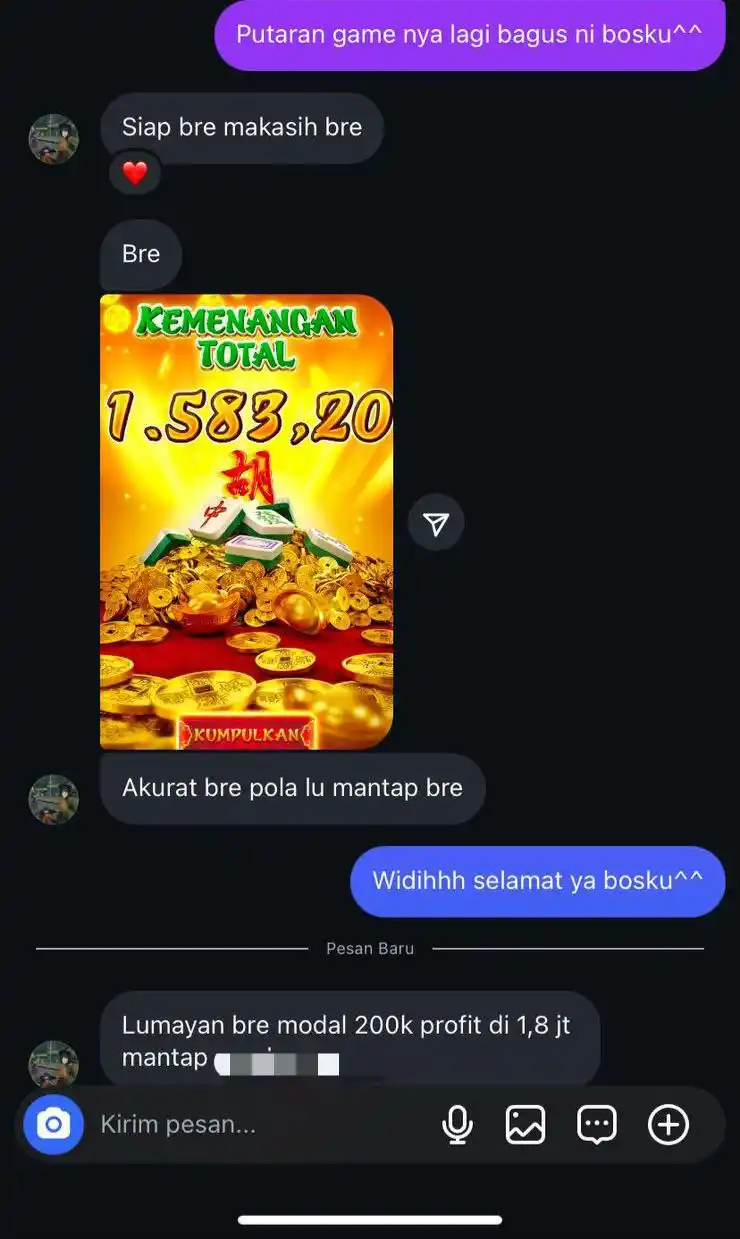Record a voice message with the microphone
740x1239 pixels.
(x=457, y=1125)
